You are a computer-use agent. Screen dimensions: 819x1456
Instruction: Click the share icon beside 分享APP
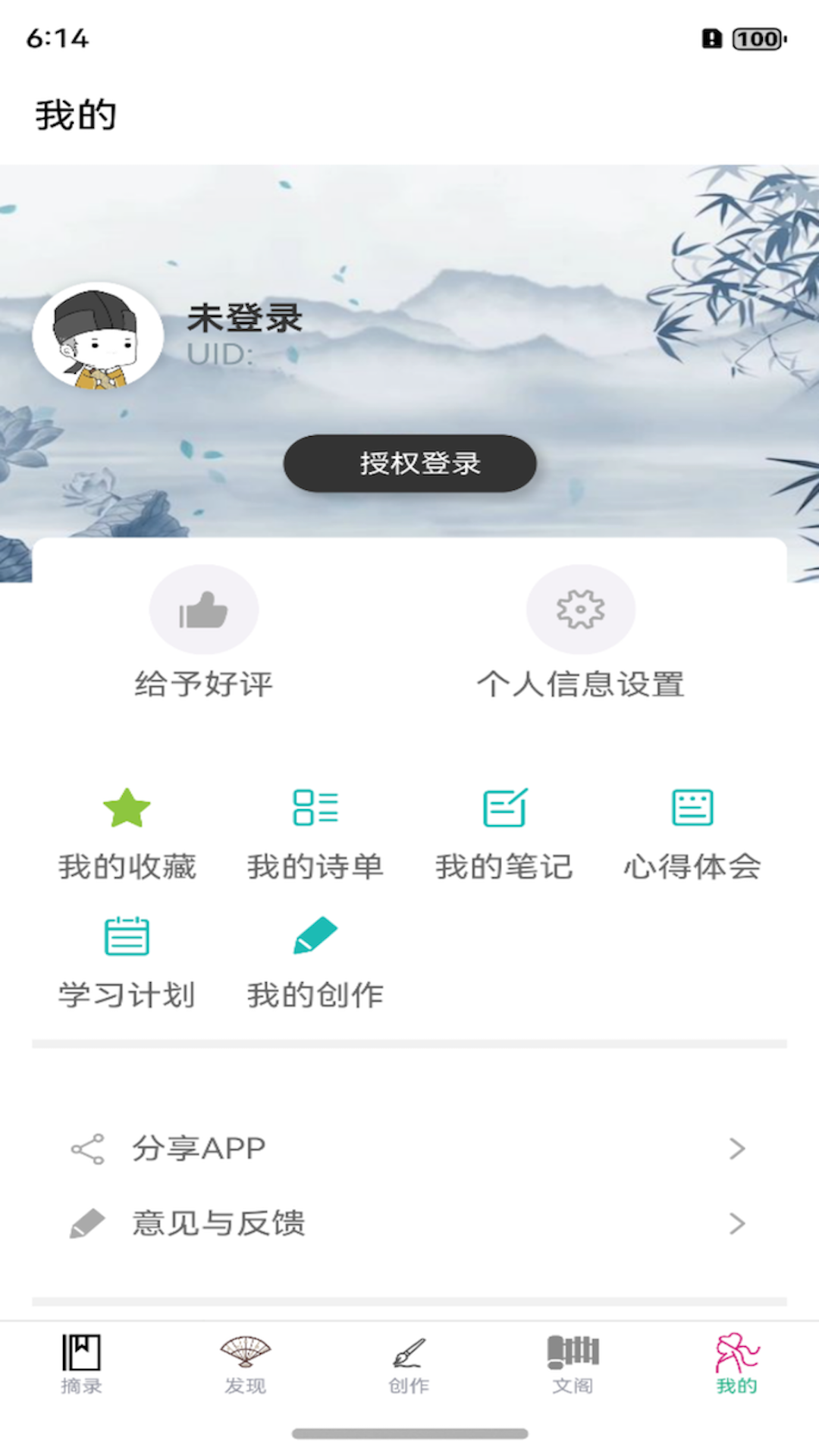(88, 1148)
